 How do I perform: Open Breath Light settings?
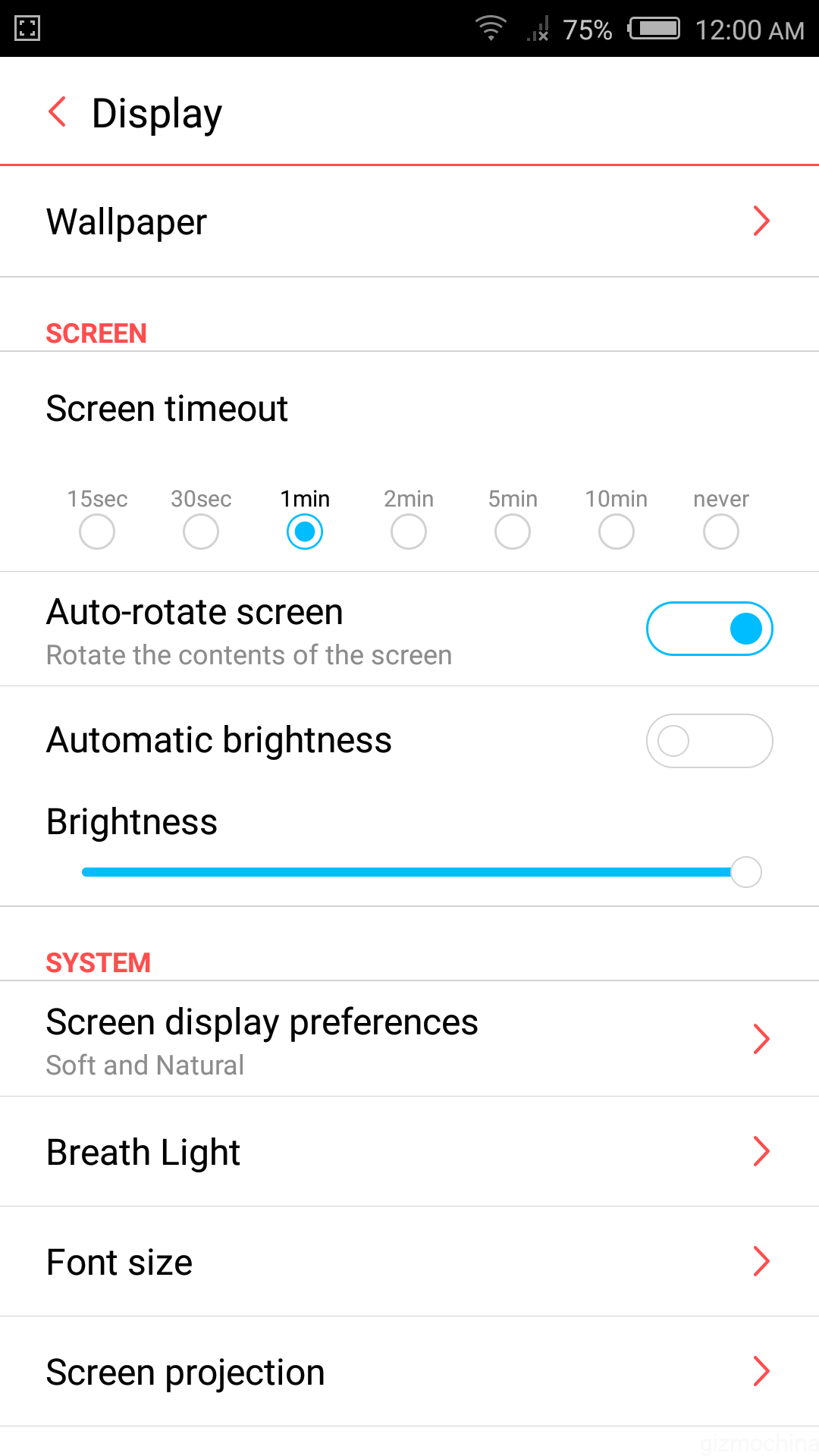(409, 1151)
